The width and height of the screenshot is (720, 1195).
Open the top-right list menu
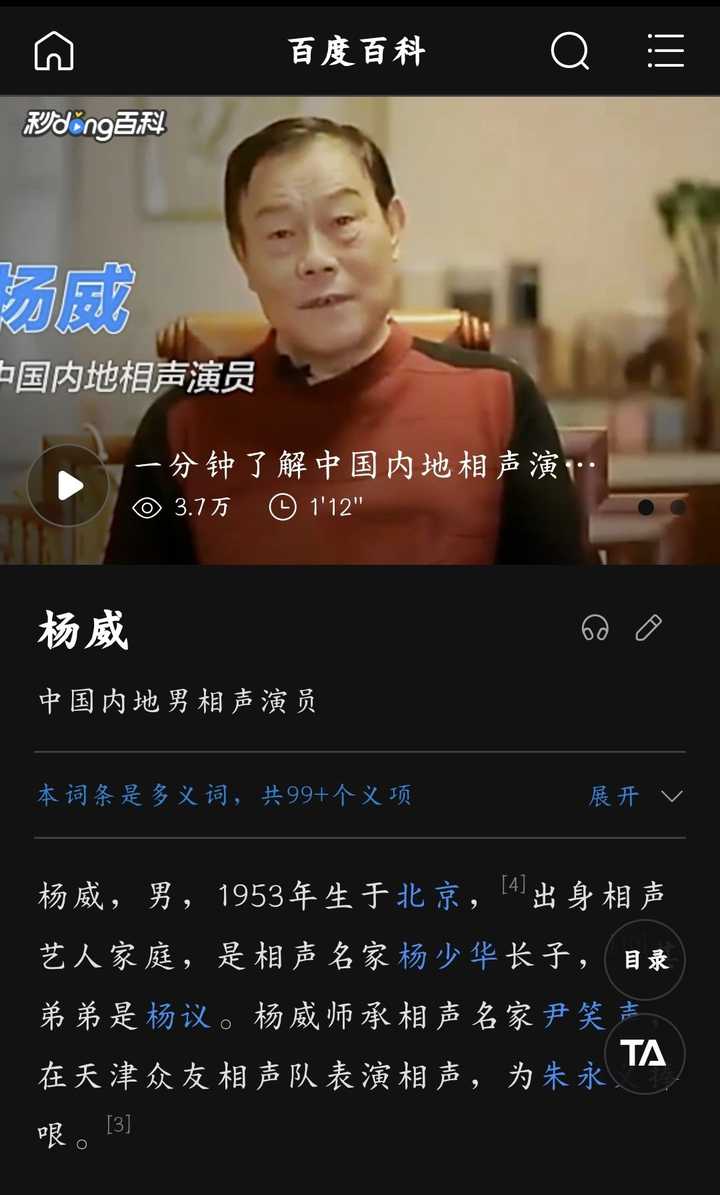(665, 50)
